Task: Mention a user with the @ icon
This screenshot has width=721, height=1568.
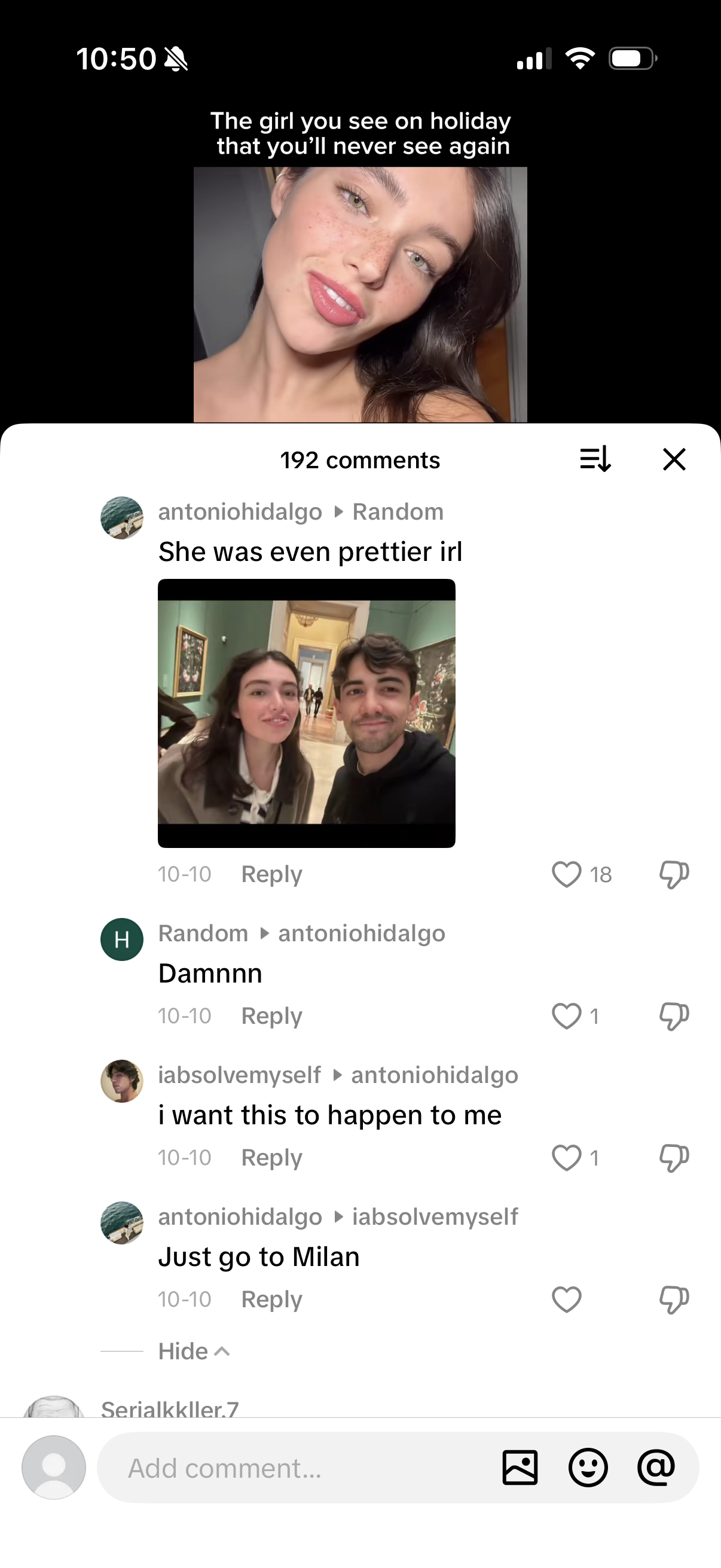Action: pos(656,1468)
